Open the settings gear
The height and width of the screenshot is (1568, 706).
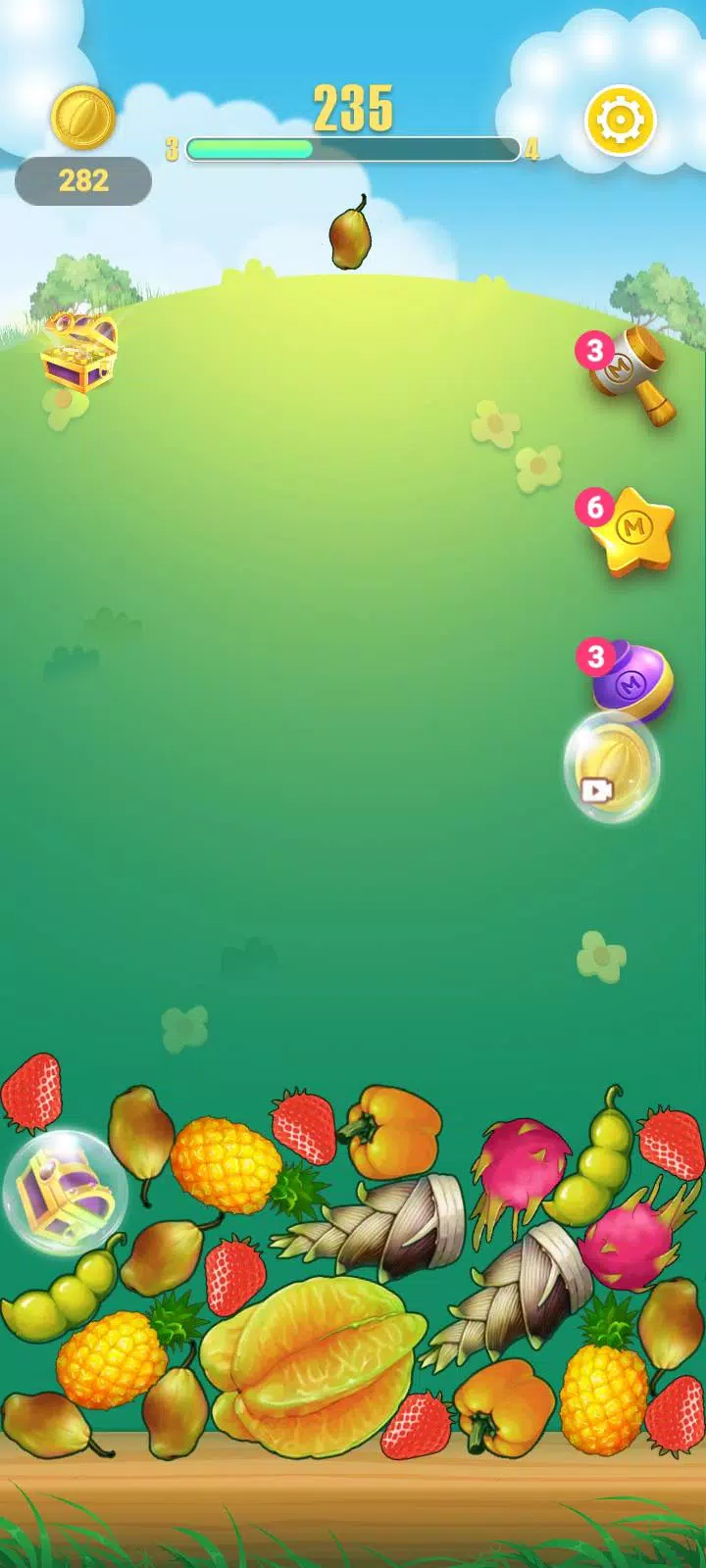[620, 121]
